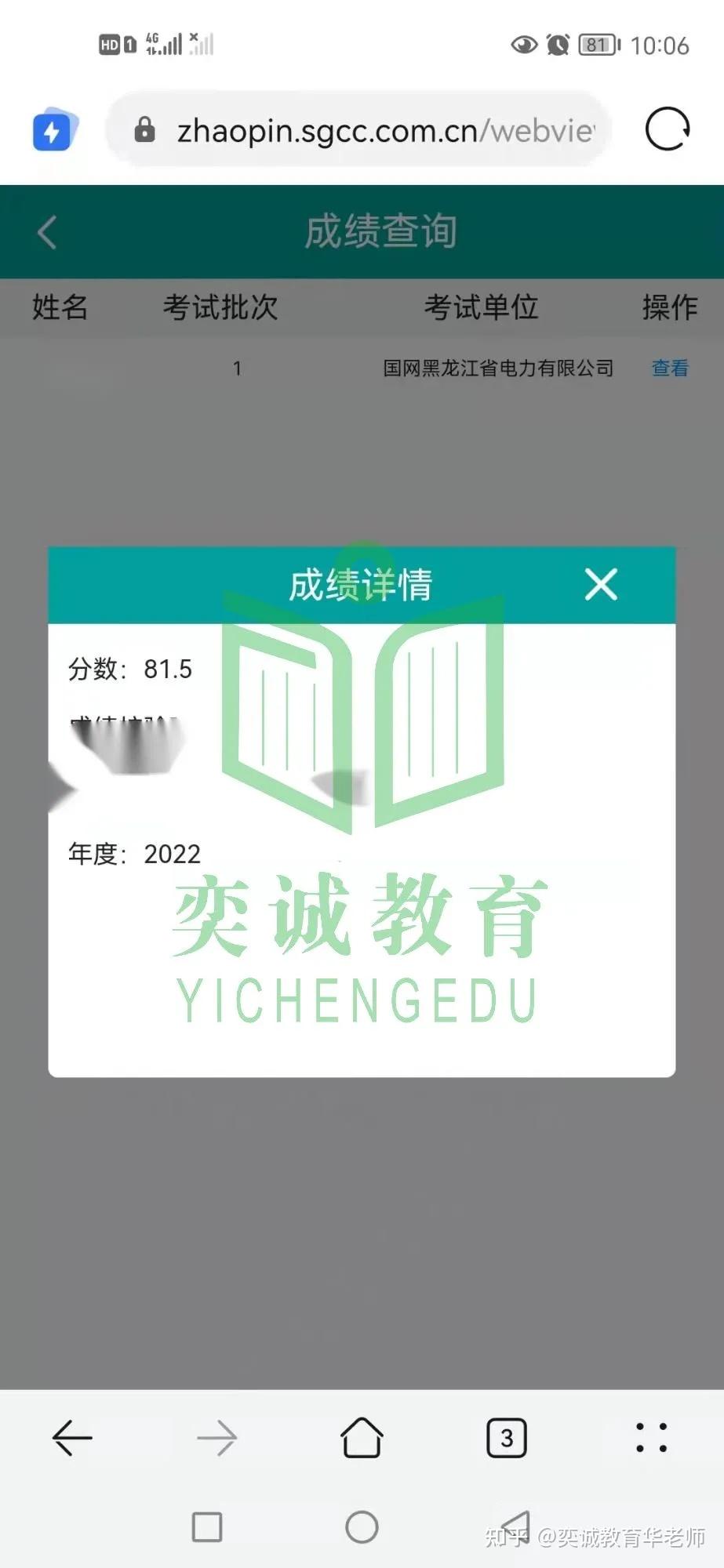Open the browser home page
This screenshot has width=724, height=1568.
362,1438
